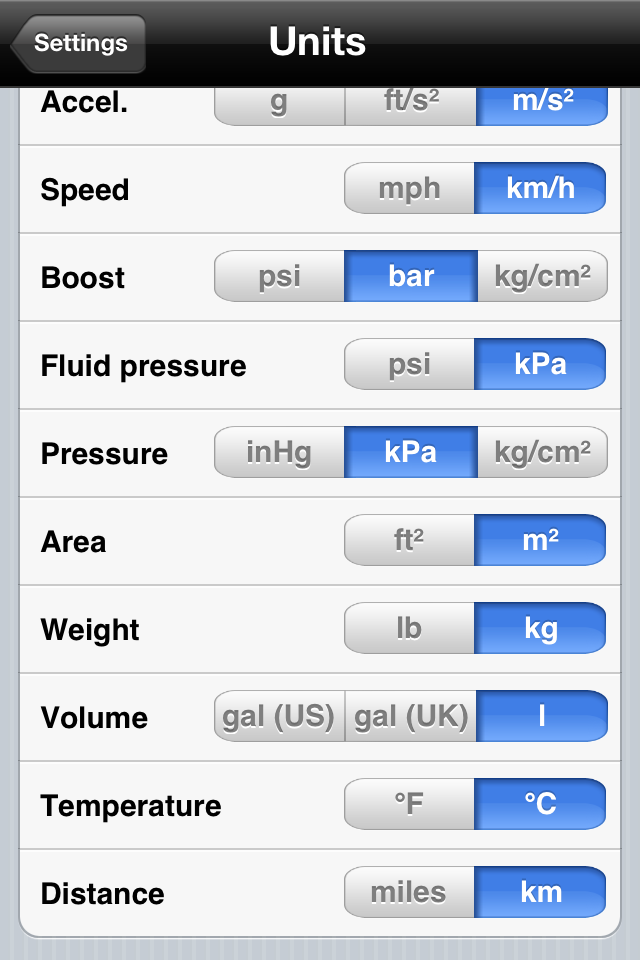640x960 pixels.
Task: Go back to Settings
Action: [x=80, y=44]
